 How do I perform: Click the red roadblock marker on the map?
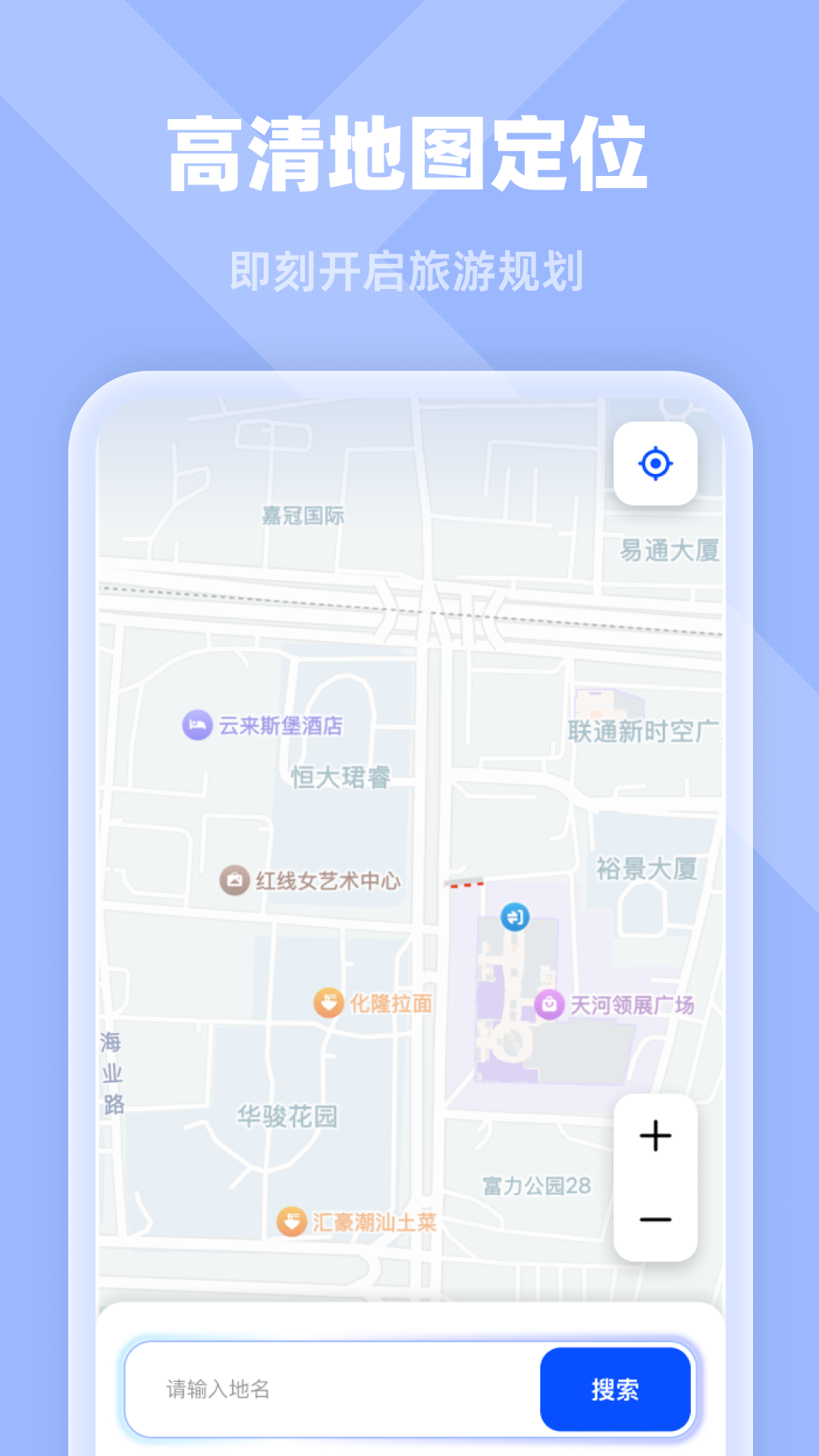[x=463, y=884]
